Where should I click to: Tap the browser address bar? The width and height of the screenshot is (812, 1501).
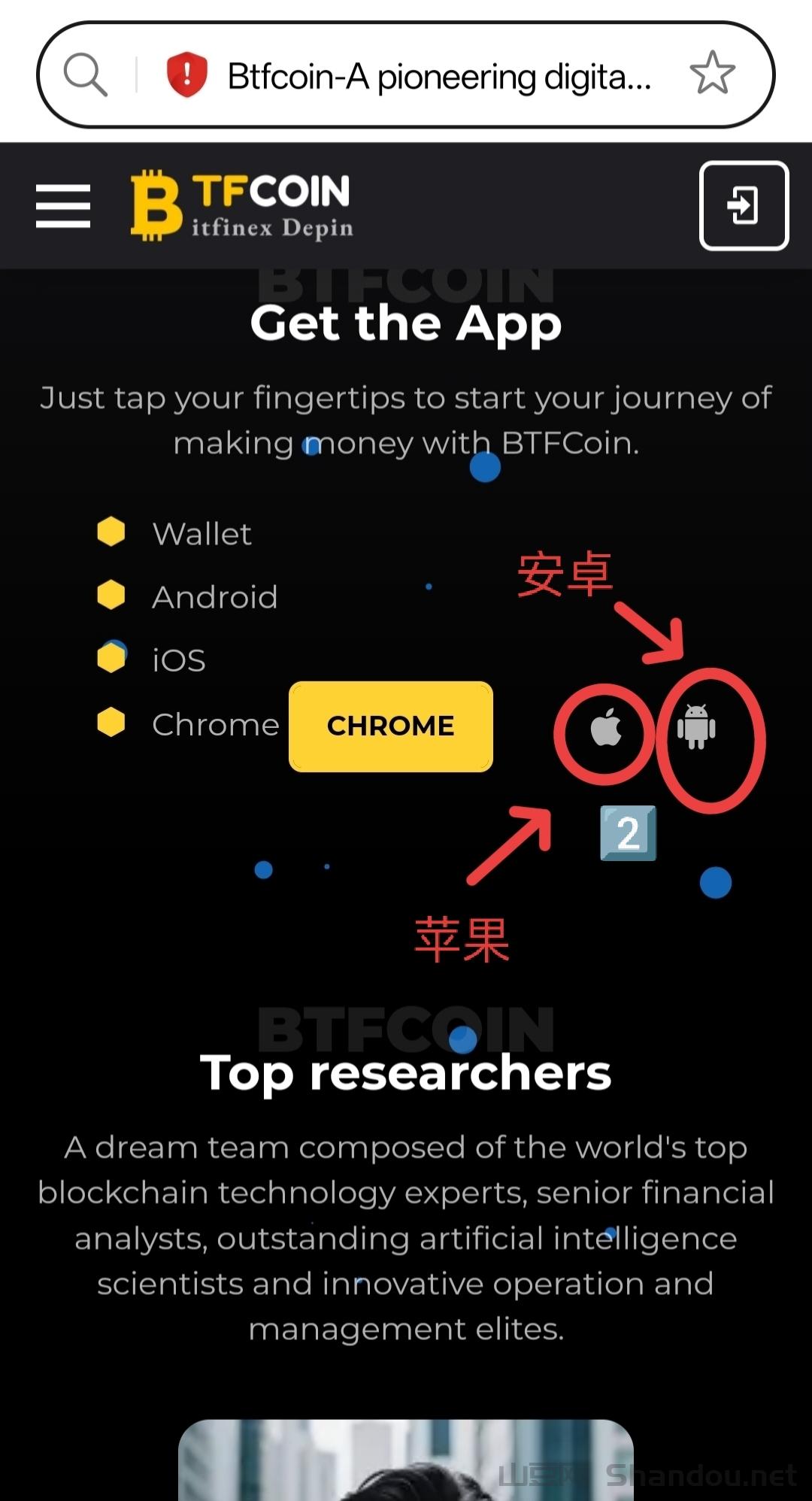point(439,76)
